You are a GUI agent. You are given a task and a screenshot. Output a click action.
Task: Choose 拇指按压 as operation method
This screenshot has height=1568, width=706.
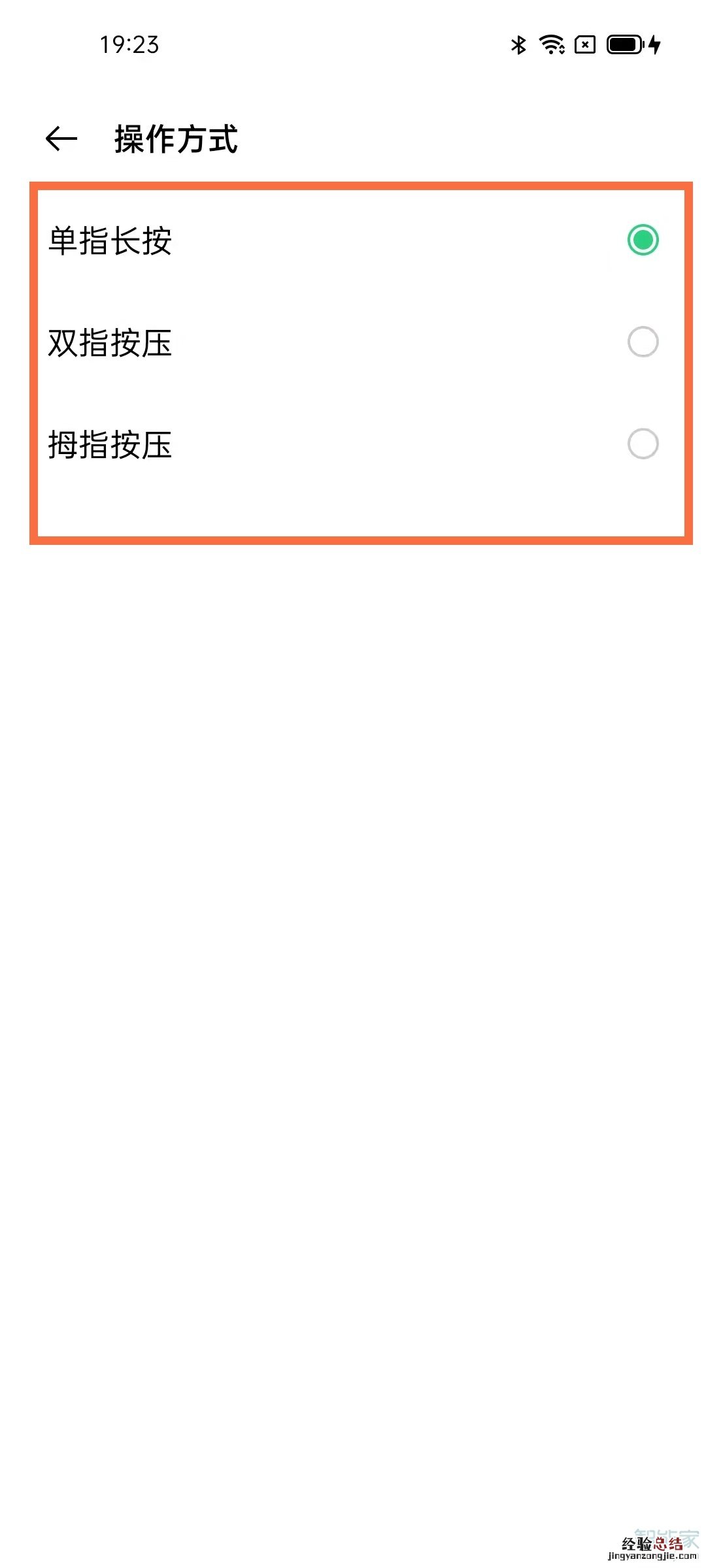[x=642, y=444]
